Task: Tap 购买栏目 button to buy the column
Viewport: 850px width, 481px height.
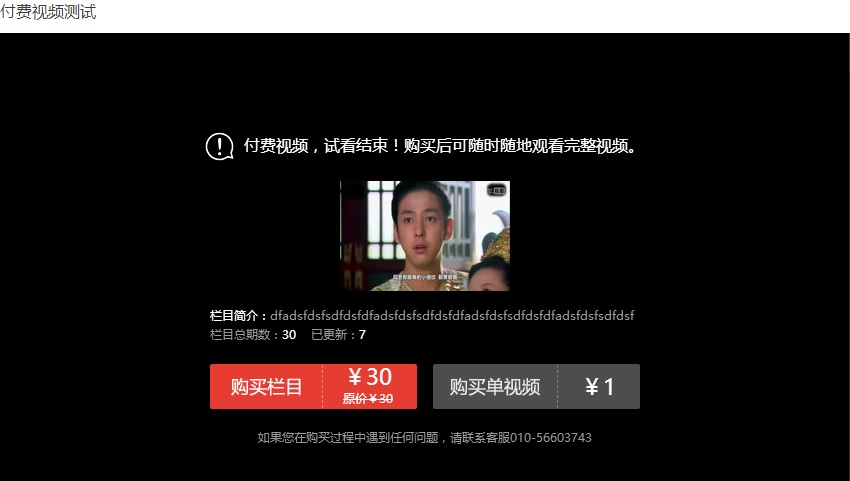Action: pos(267,387)
